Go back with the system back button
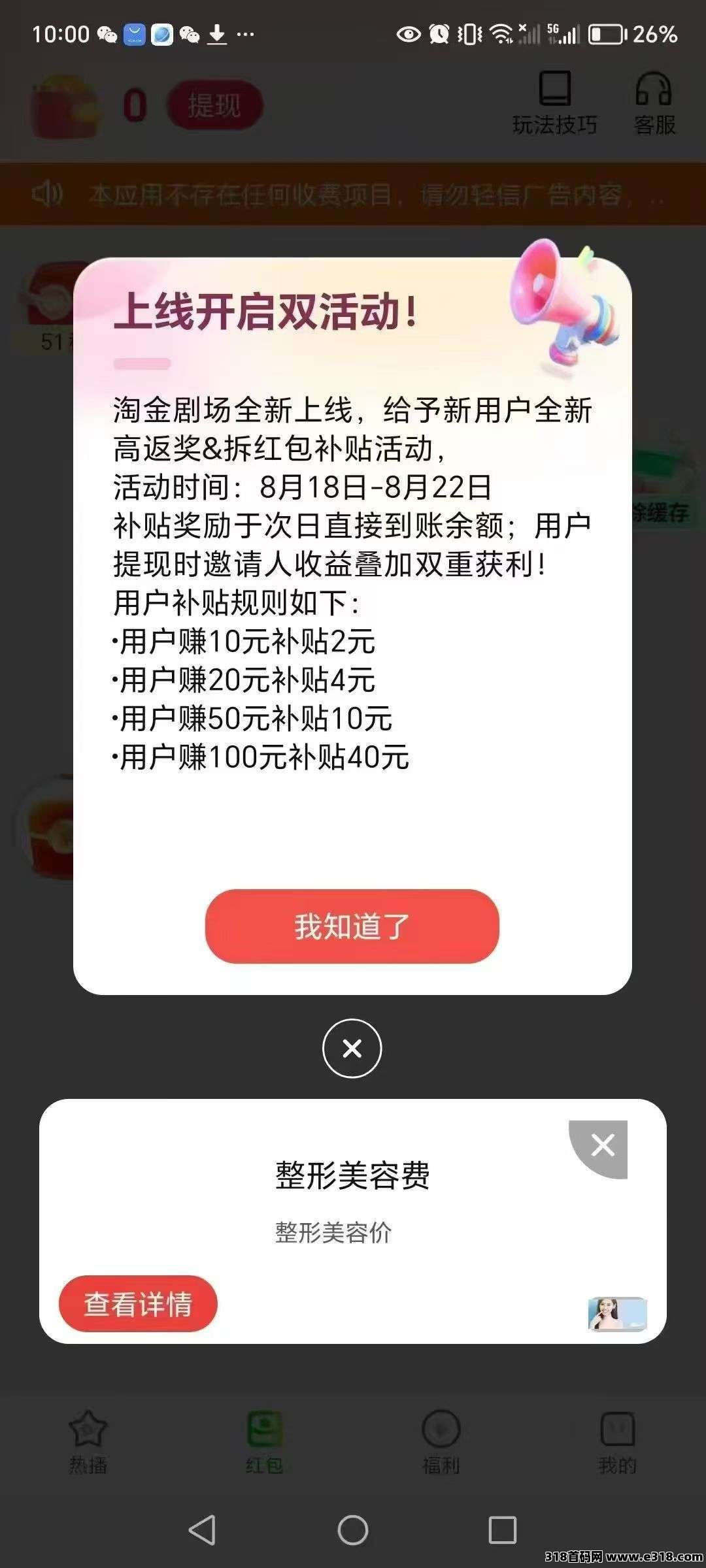Screen dimensions: 706x1568 tap(202, 1530)
